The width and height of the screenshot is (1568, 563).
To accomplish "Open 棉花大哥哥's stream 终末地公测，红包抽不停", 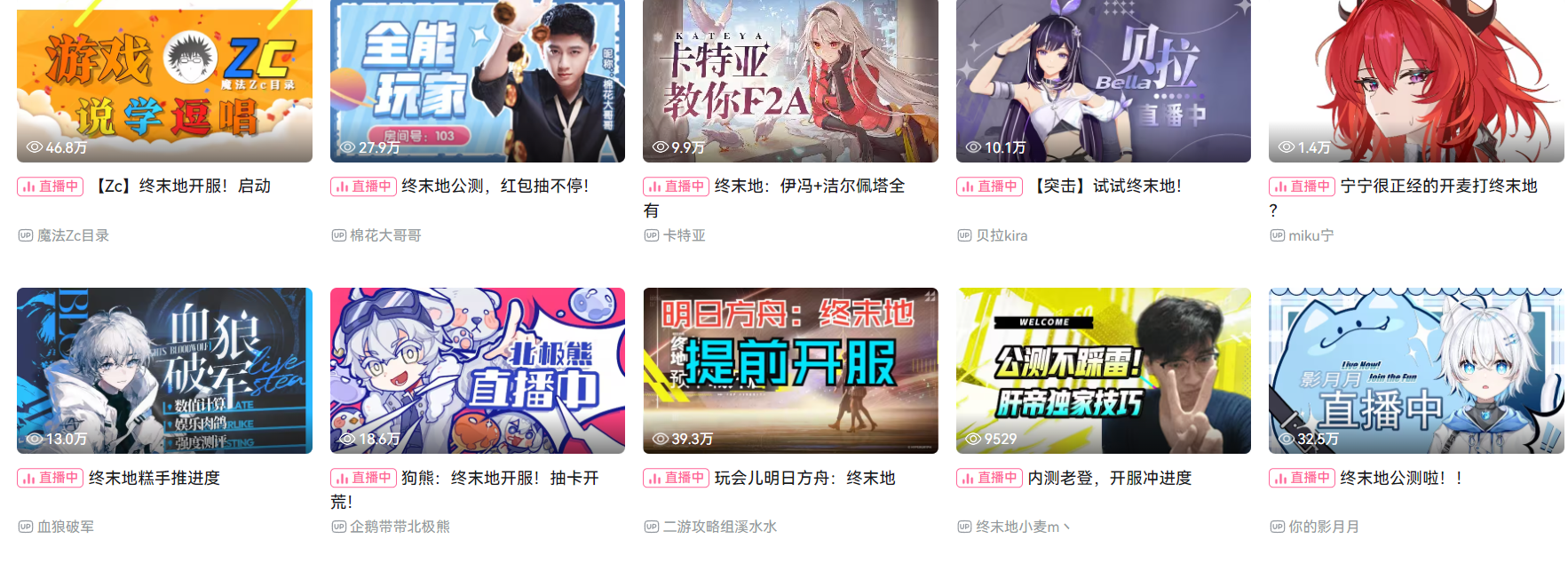I will point(477,82).
